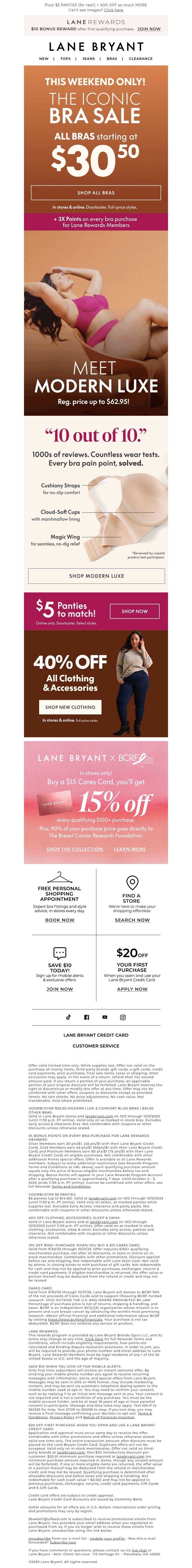Tap Shop Now for $5 panties

pos(134,610)
